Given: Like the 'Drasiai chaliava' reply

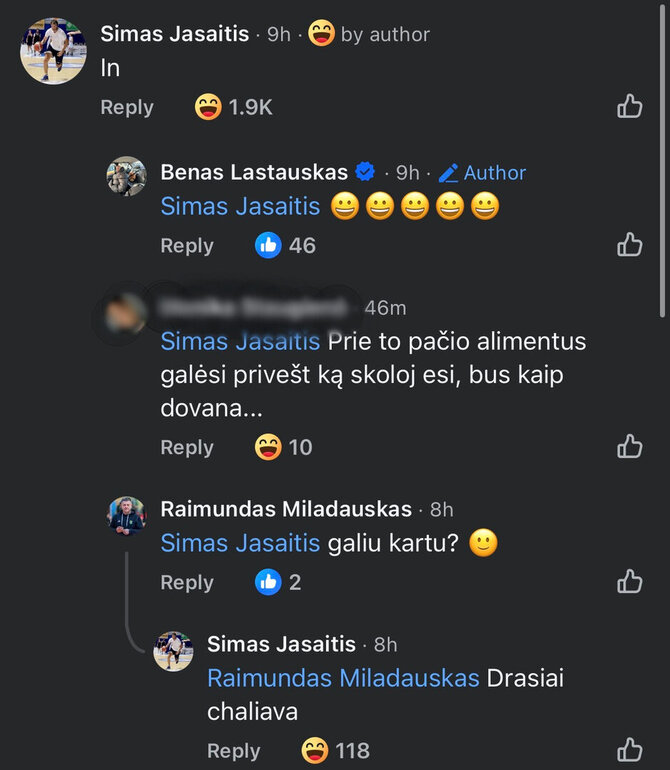Looking at the screenshot, I should click(629, 749).
